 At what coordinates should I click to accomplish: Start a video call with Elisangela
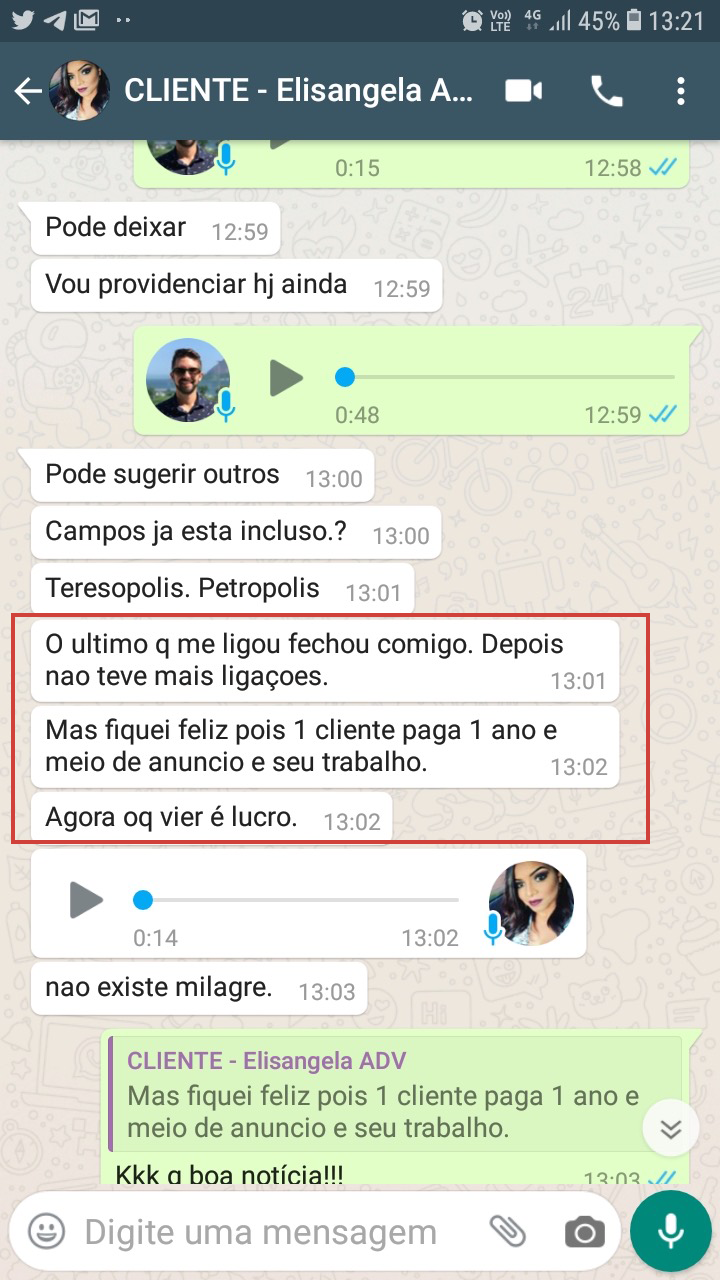523,92
